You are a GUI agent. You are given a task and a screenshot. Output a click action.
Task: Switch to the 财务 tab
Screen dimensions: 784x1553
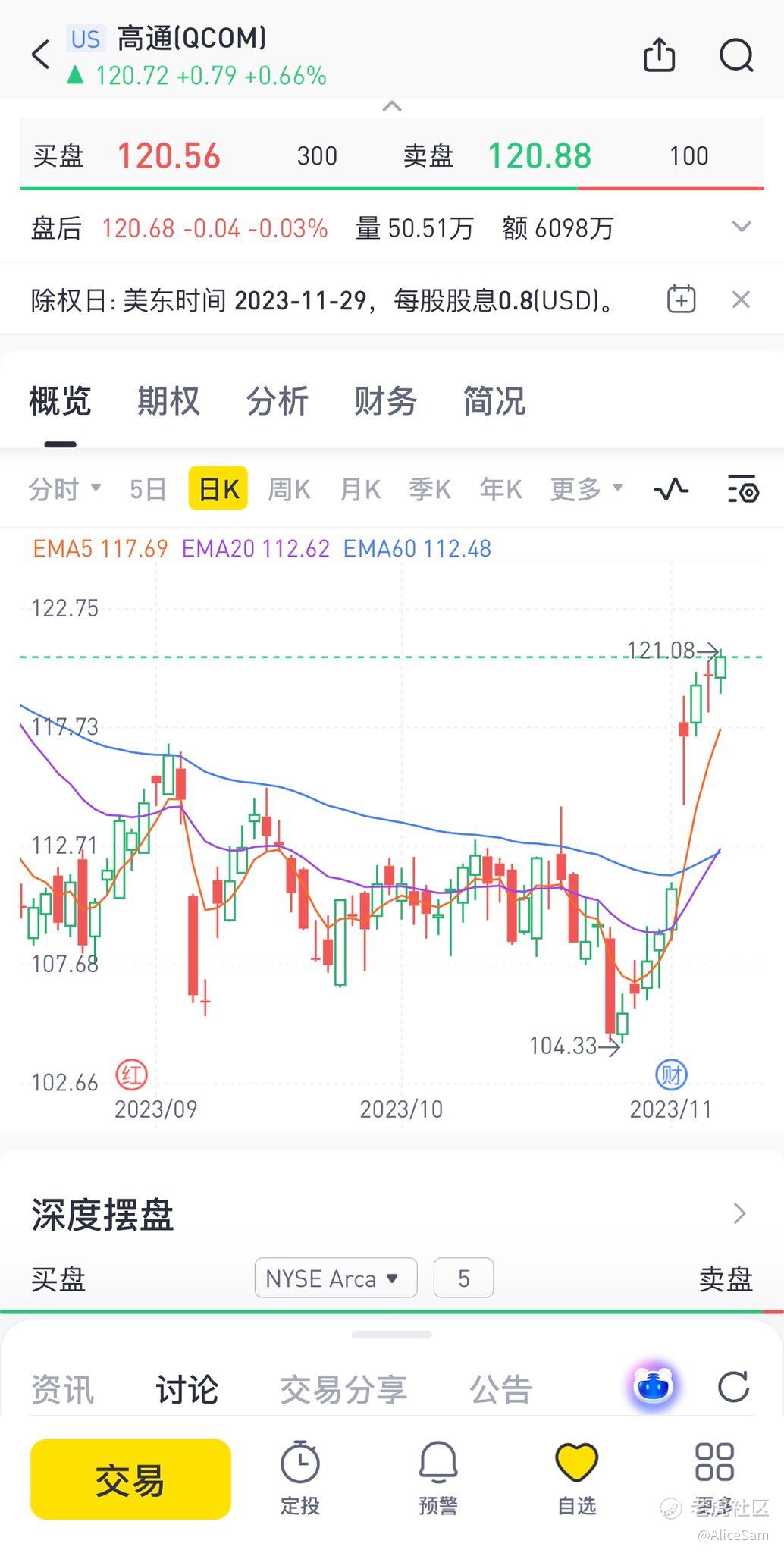click(x=383, y=400)
